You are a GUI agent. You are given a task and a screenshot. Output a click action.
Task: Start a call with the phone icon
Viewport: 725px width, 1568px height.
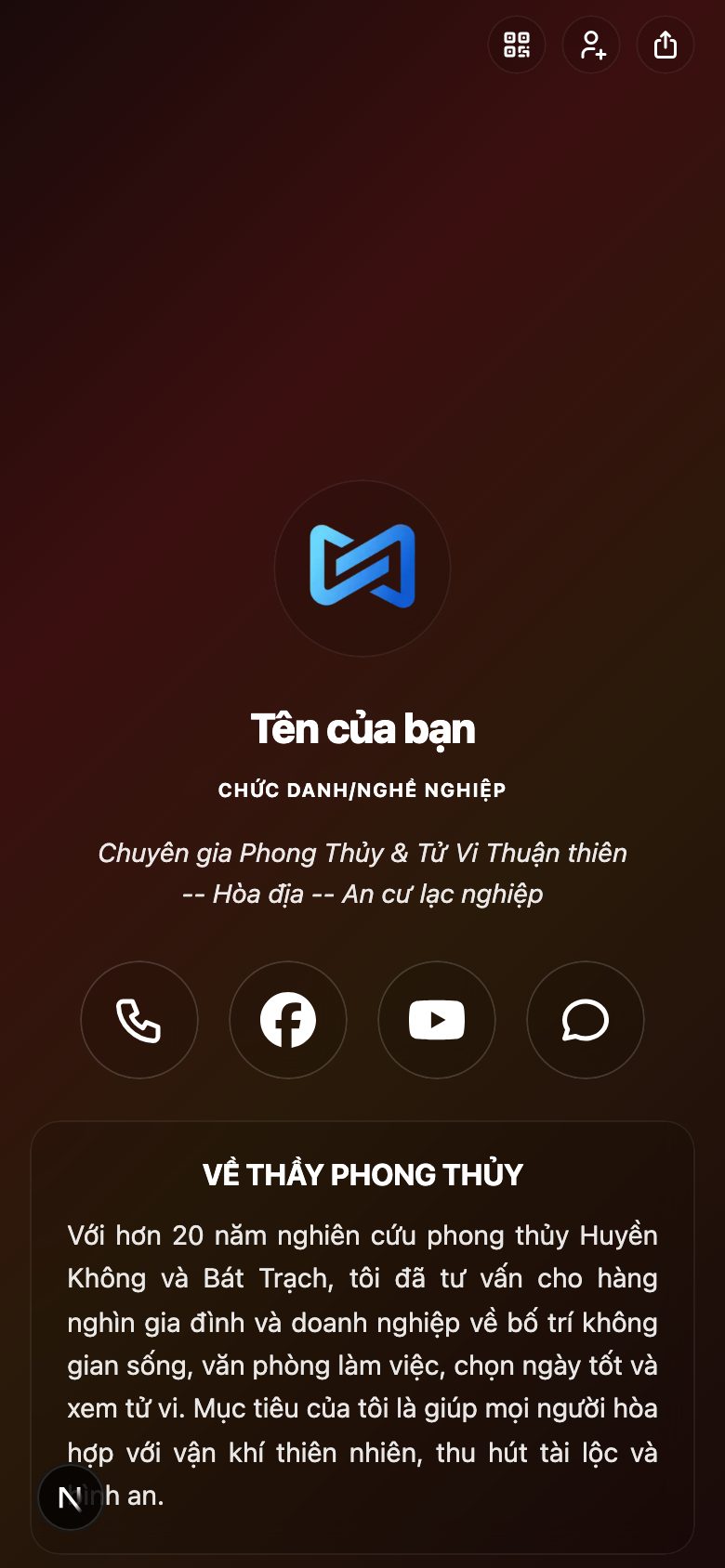tap(139, 1019)
